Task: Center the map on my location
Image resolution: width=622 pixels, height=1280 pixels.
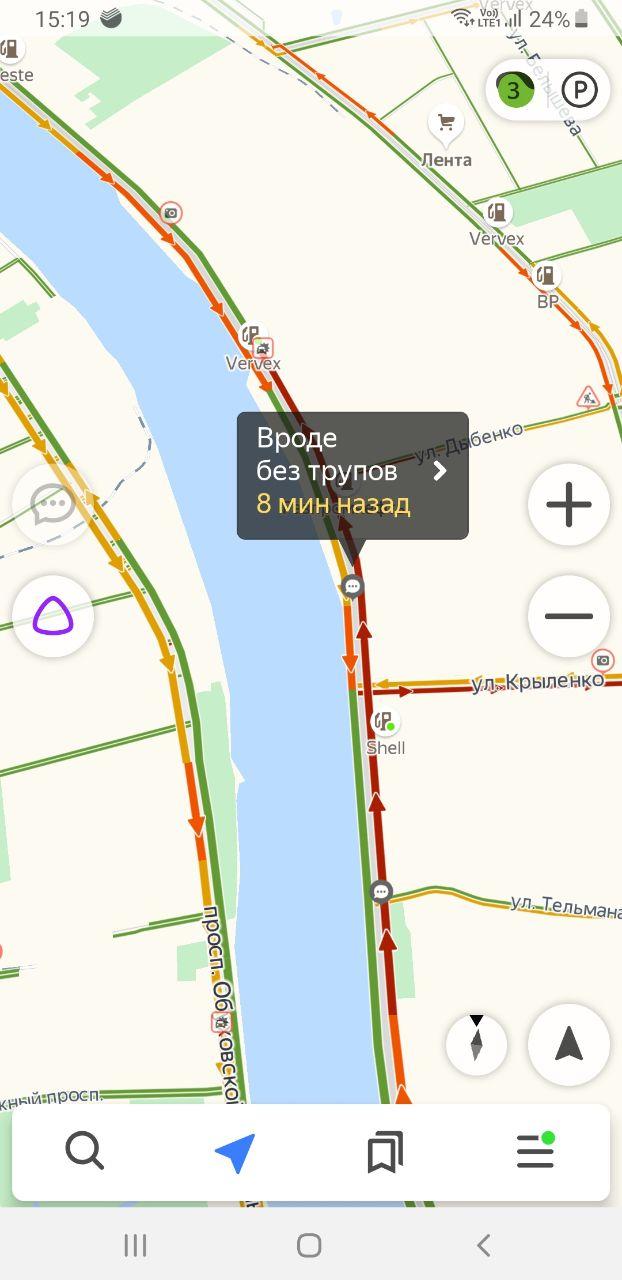Action: pos(569,1044)
